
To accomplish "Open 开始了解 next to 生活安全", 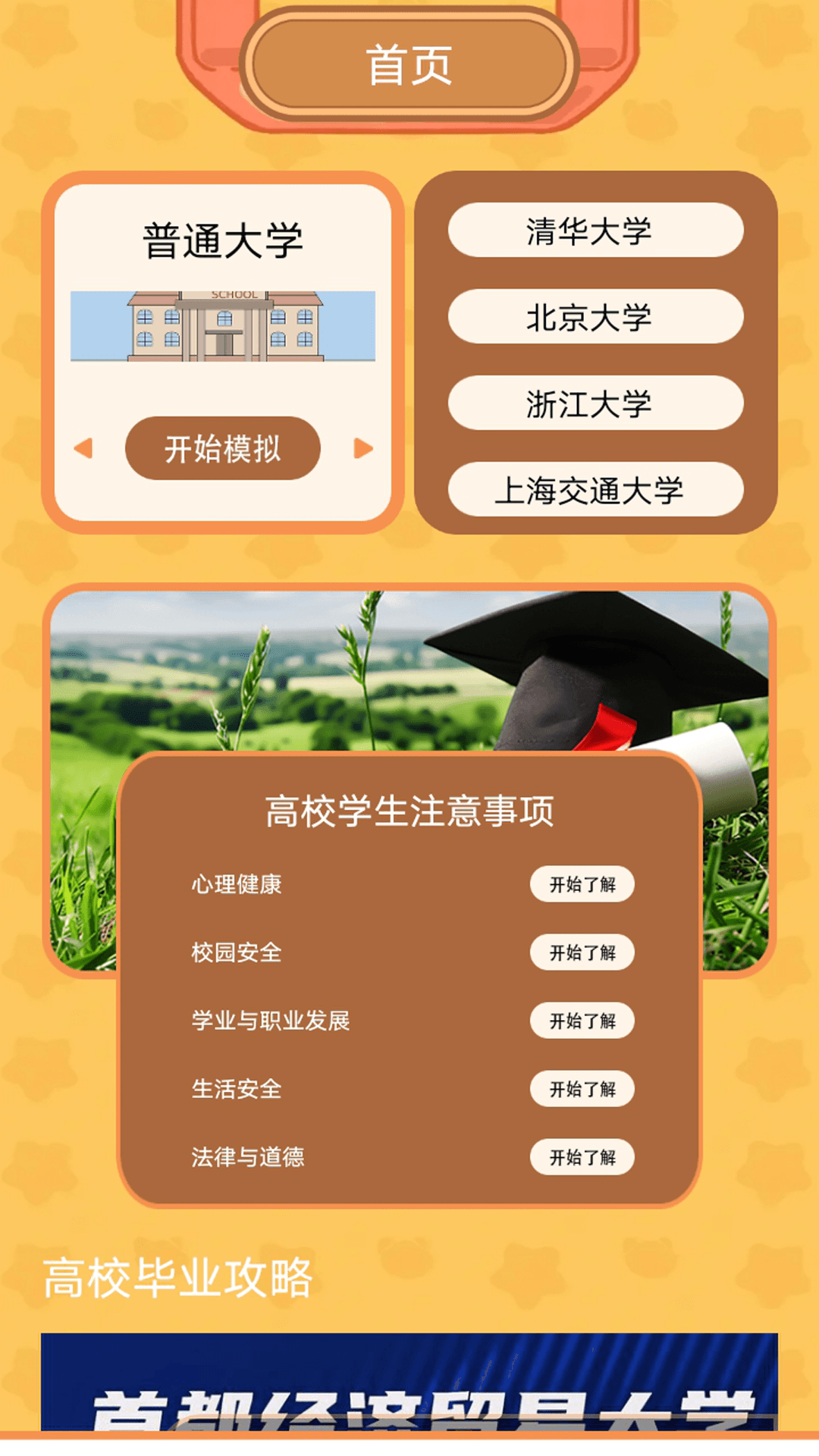I will 582,1090.
